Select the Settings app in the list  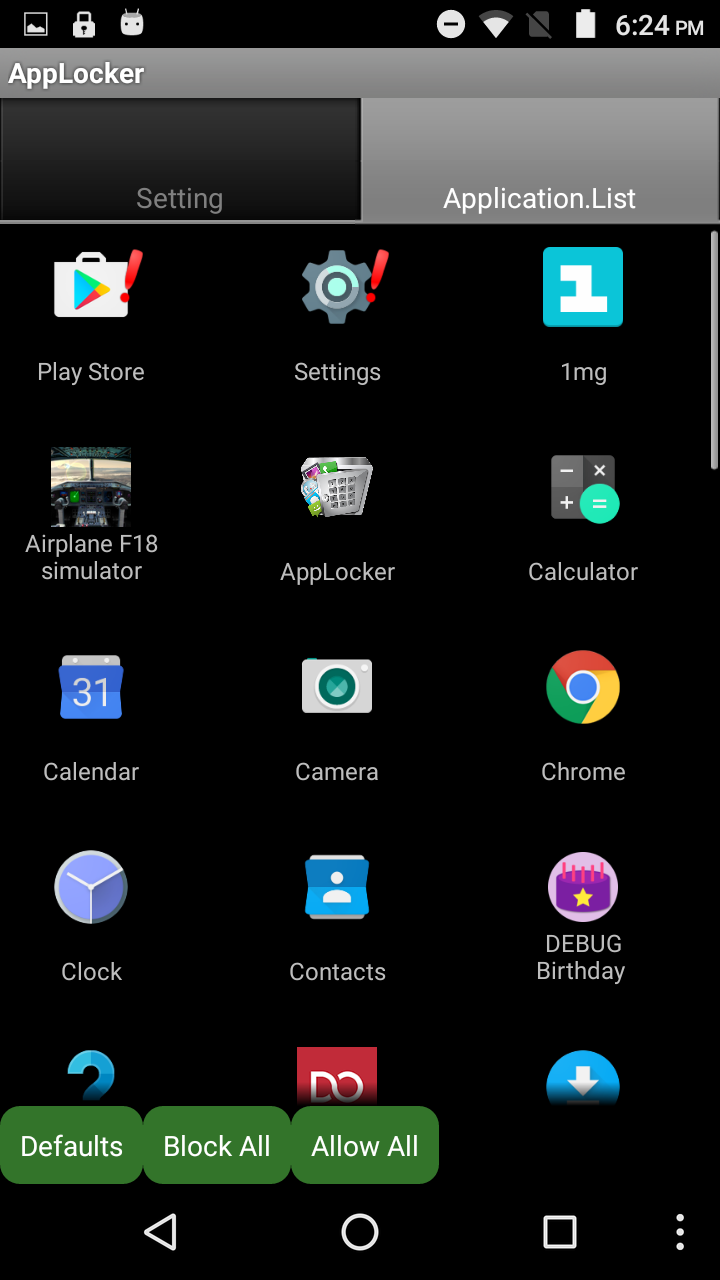338,287
